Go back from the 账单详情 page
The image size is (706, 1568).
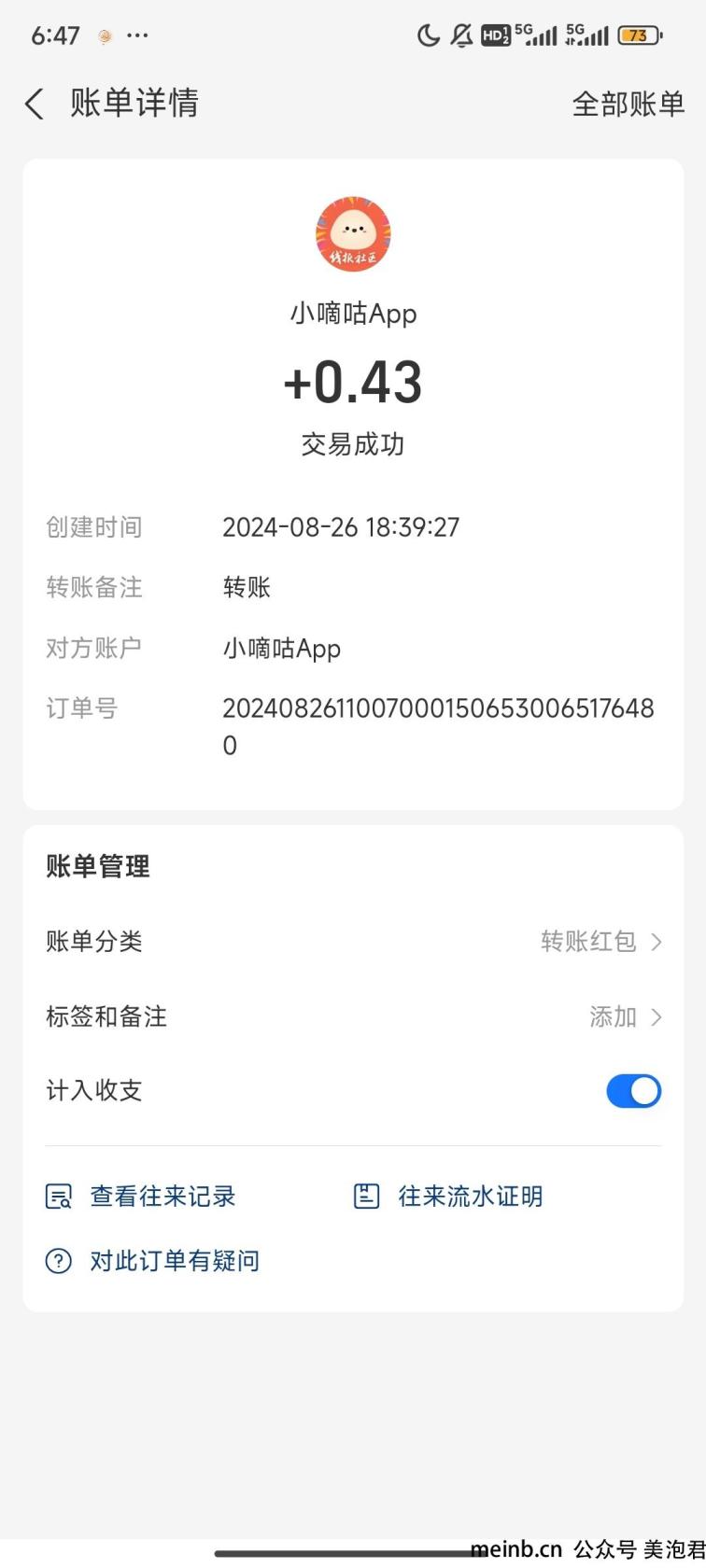pos(35,104)
